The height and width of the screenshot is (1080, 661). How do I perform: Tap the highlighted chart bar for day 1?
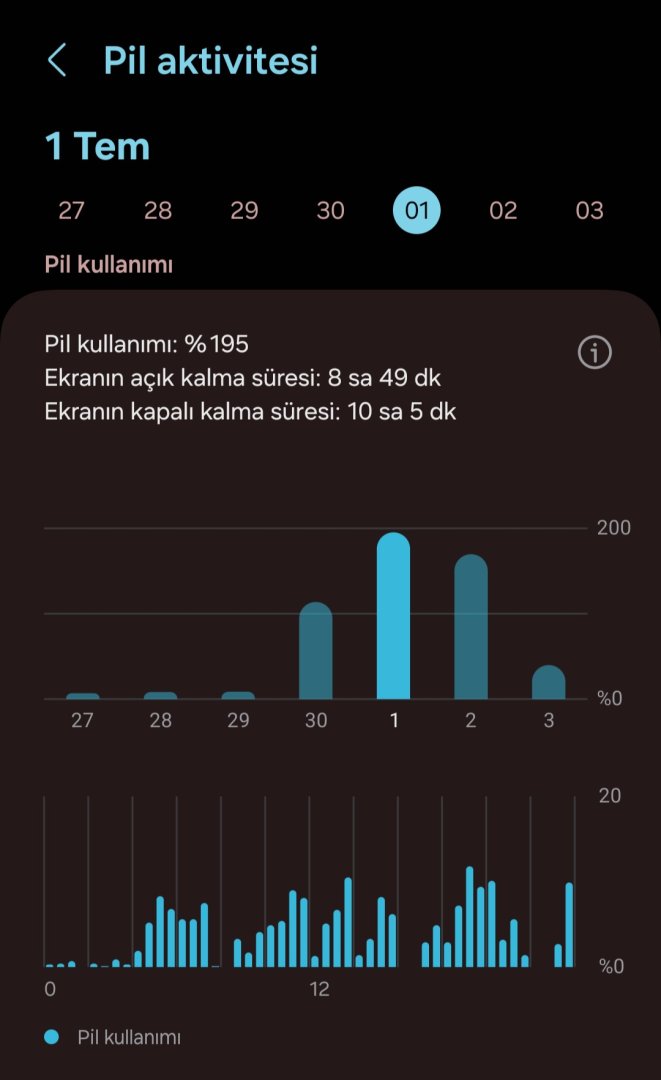point(393,617)
